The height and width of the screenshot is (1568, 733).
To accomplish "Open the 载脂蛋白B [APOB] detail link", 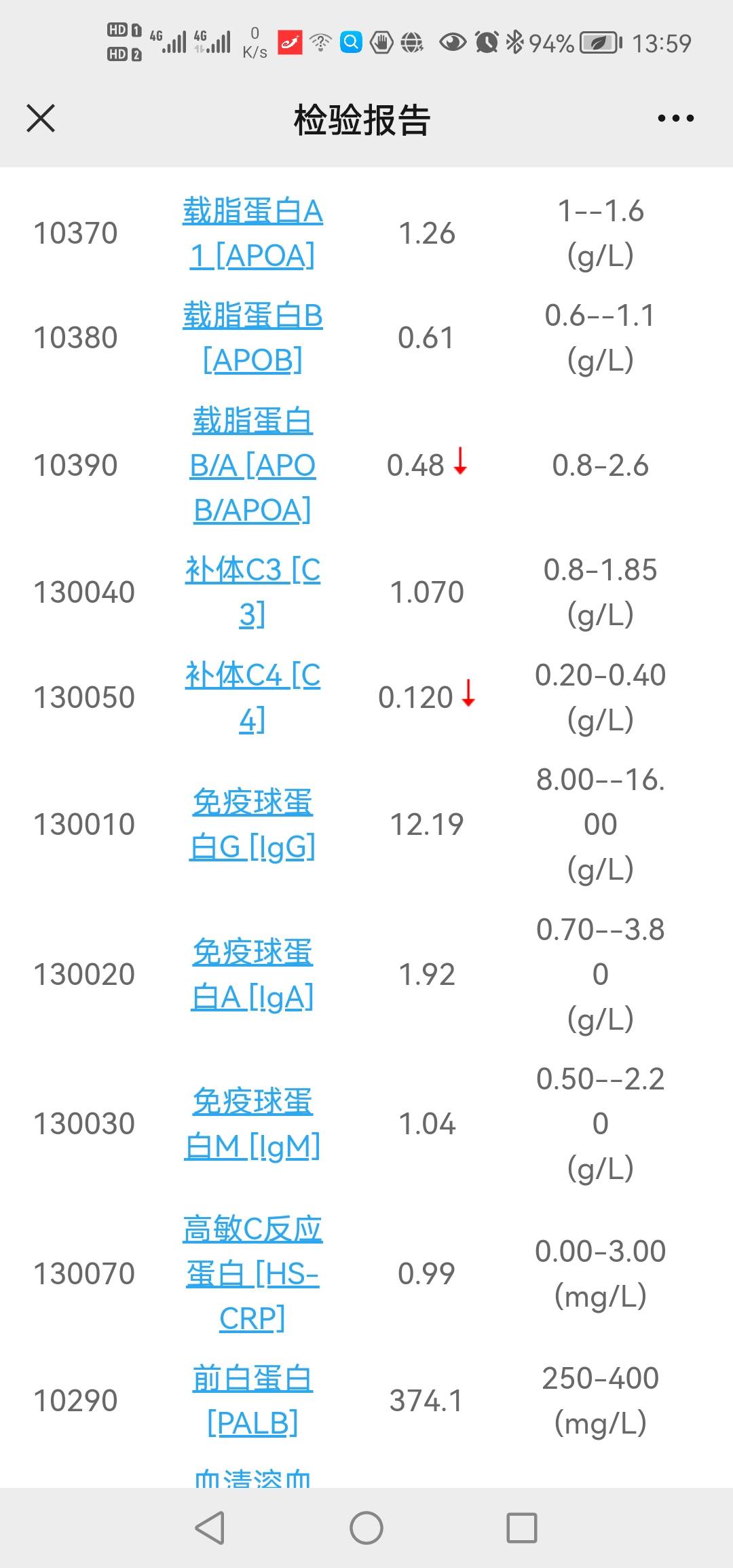I will click(x=252, y=337).
